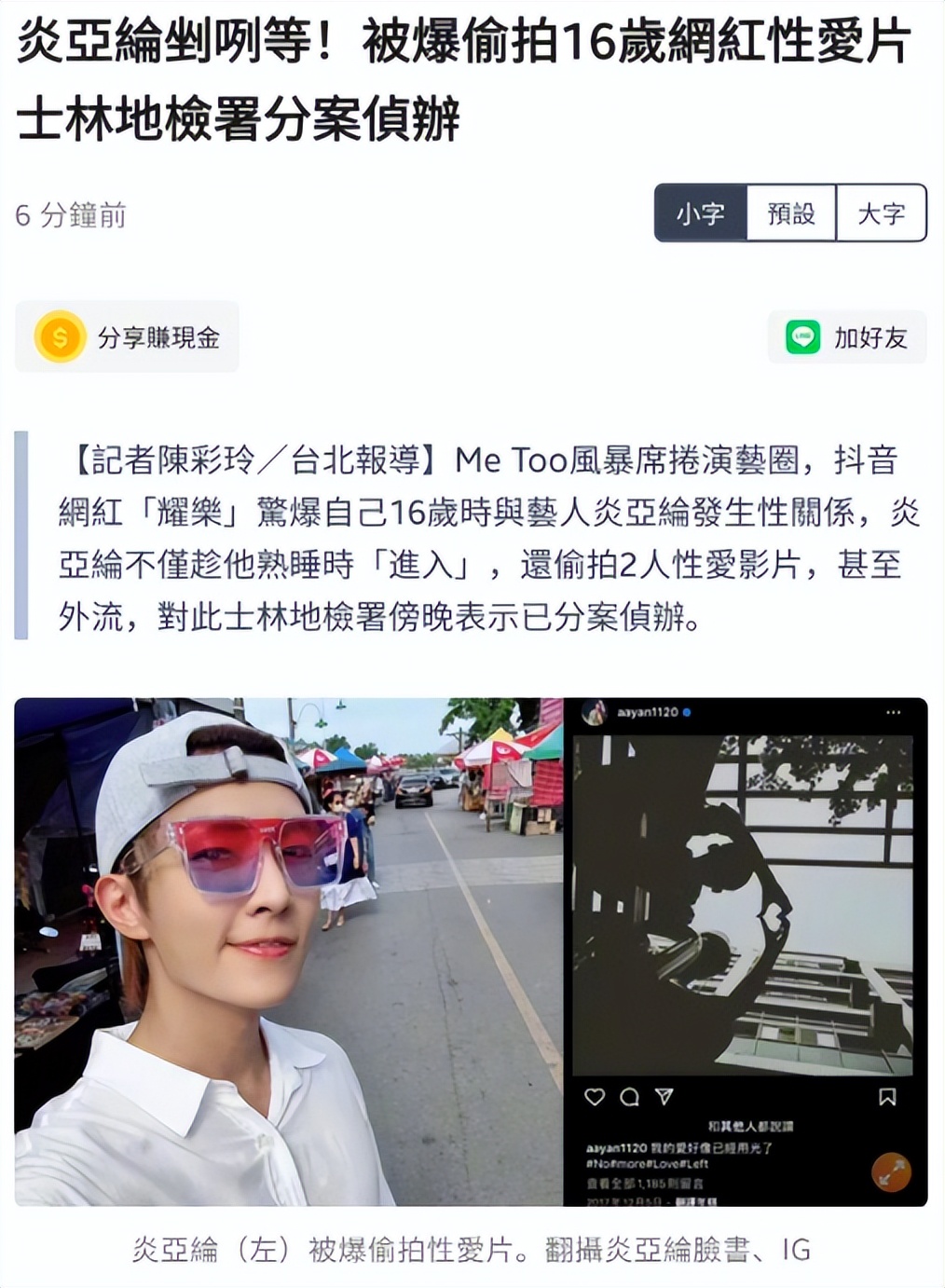Click the Instagram share paper-plane icon
Image resolution: width=945 pixels, height=1288 pixels.
(662, 1097)
